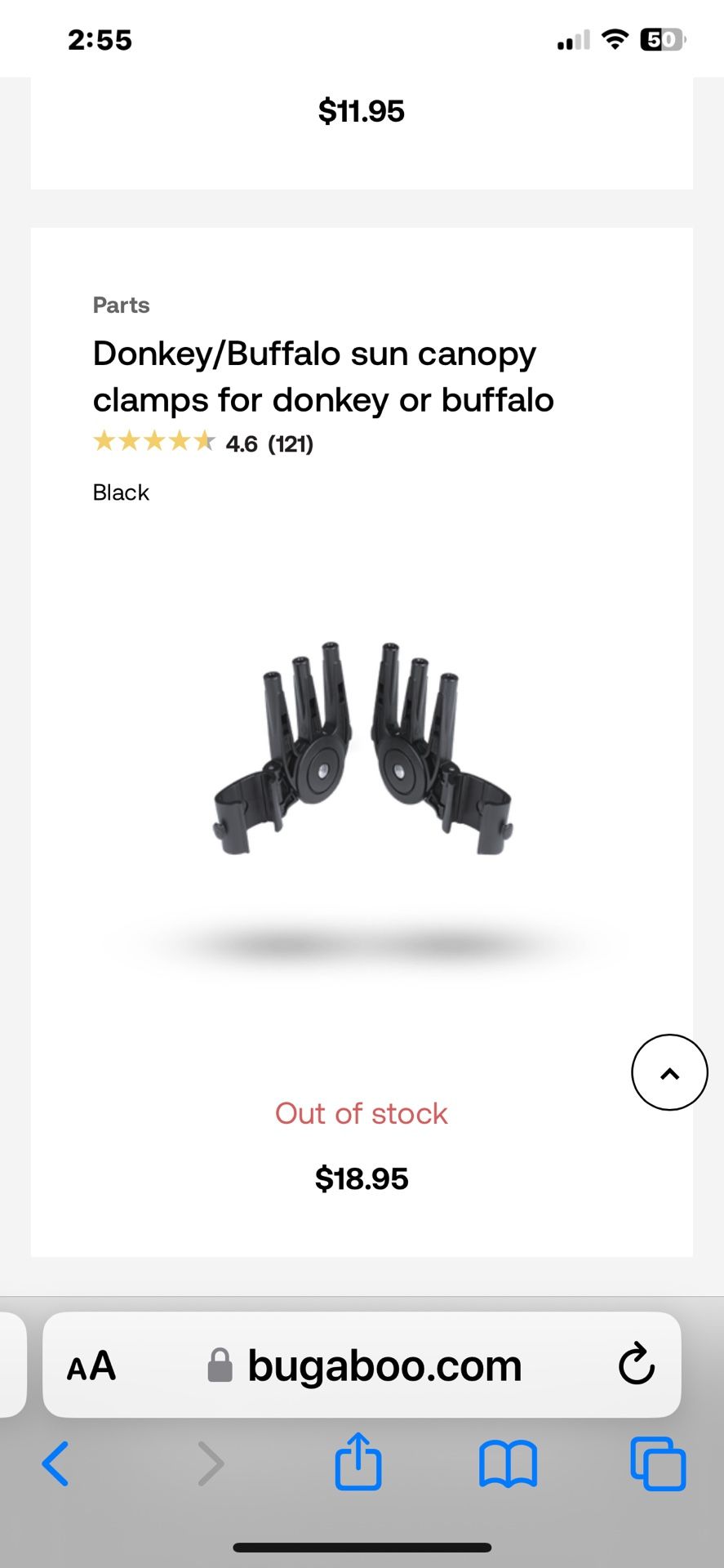Tap the scroll-to-top arrow button
Image resolution: width=724 pixels, height=1568 pixels.
[x=669, y=1072]
